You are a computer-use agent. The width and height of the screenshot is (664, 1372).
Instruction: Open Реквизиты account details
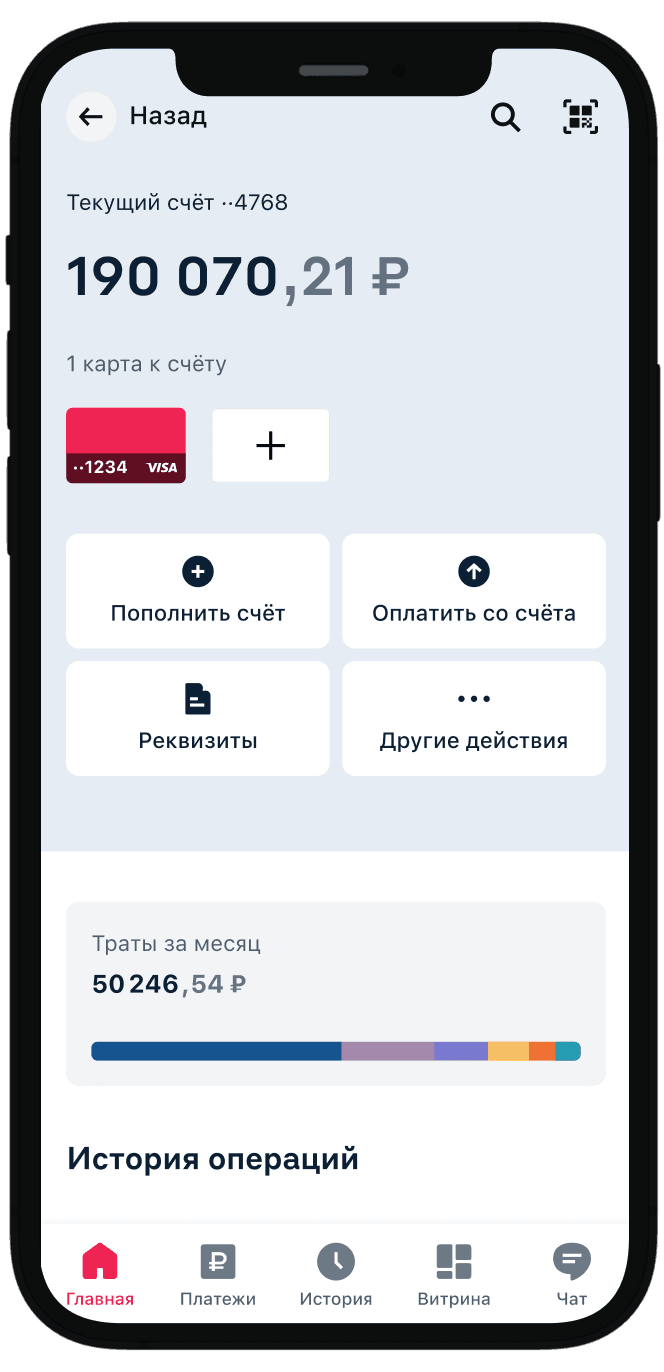pyautogui.click(x=197, y=718)
